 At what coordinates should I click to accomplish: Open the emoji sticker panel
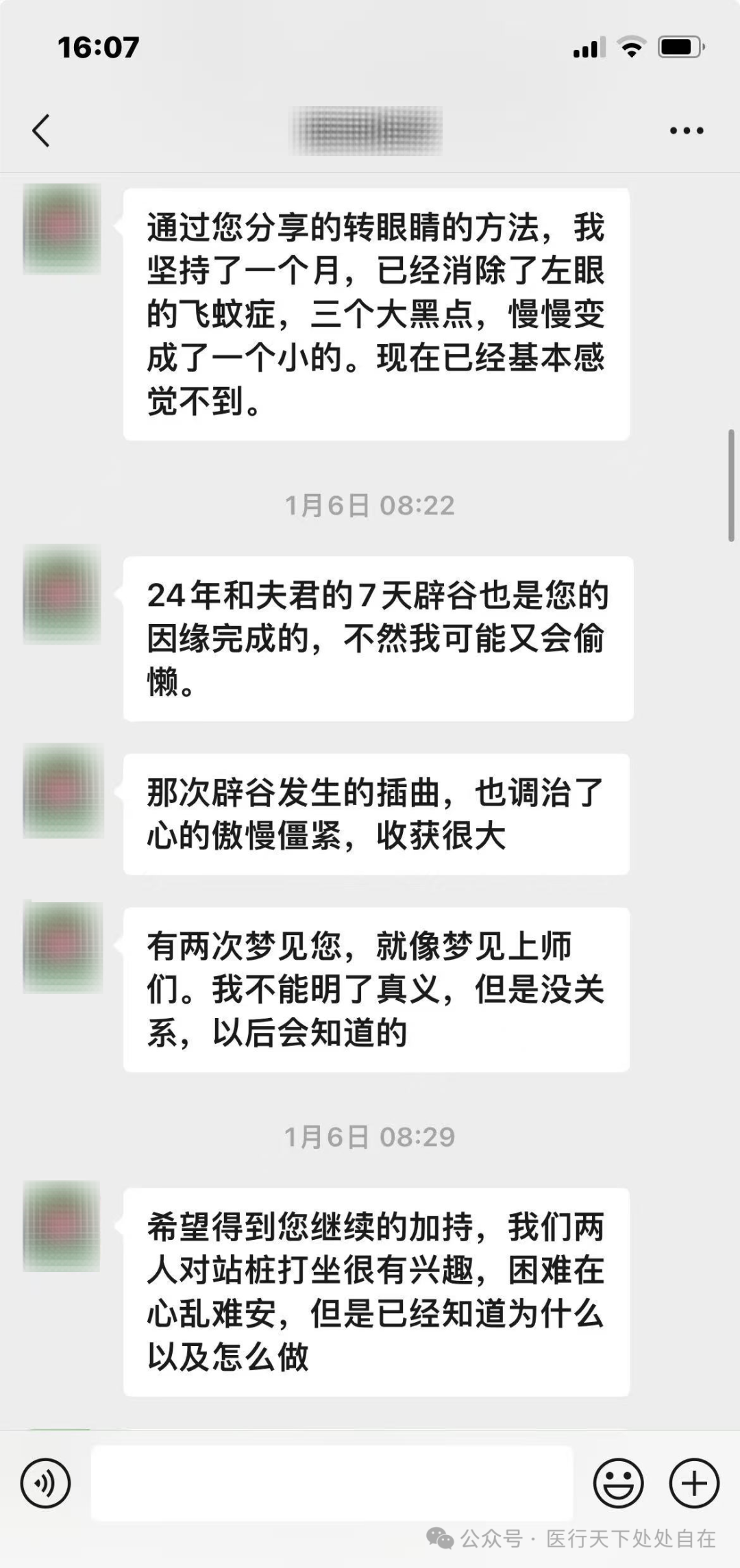point(618,1483)
